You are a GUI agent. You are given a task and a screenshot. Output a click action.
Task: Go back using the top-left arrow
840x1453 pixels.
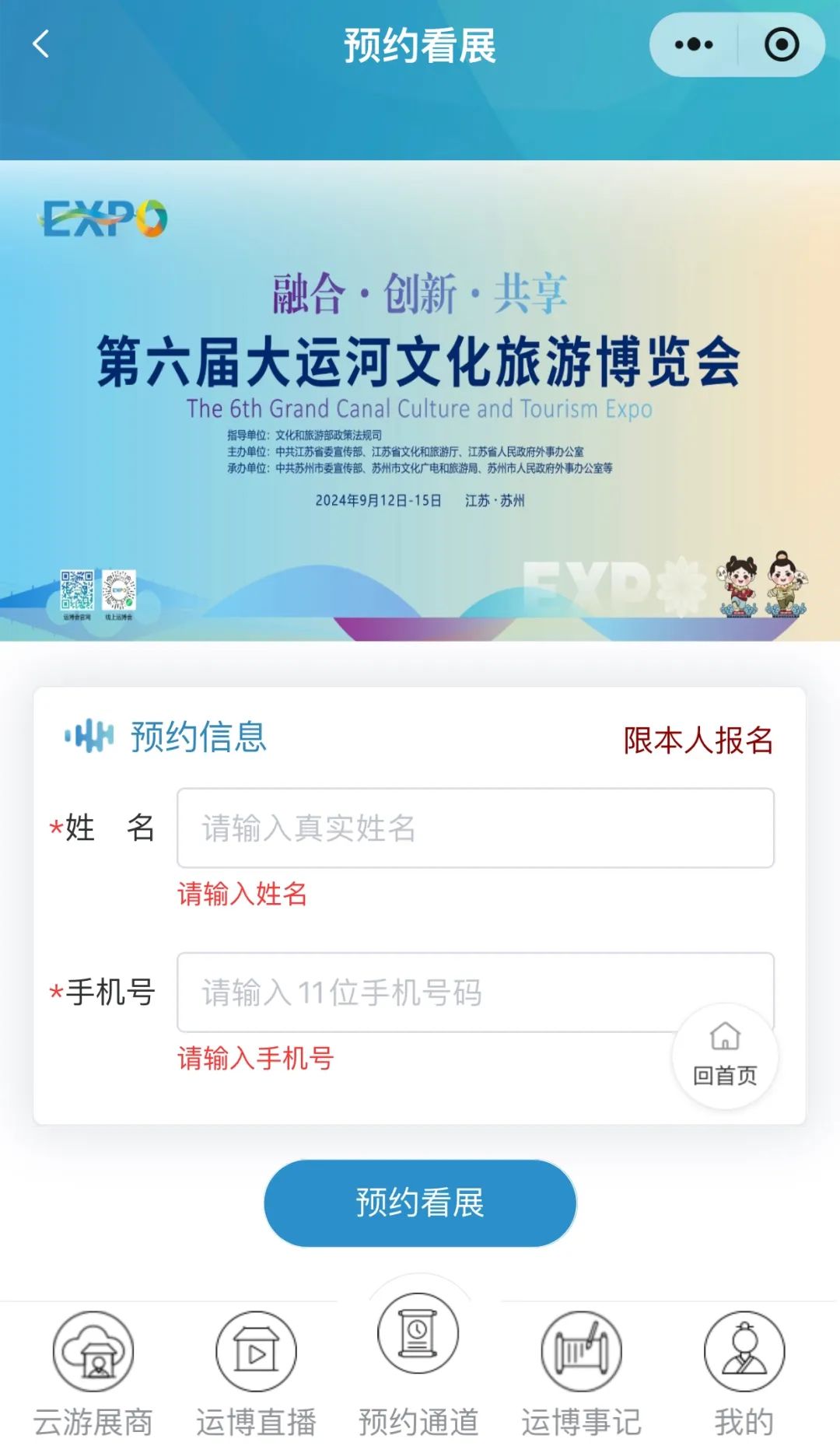click(41, 44)
